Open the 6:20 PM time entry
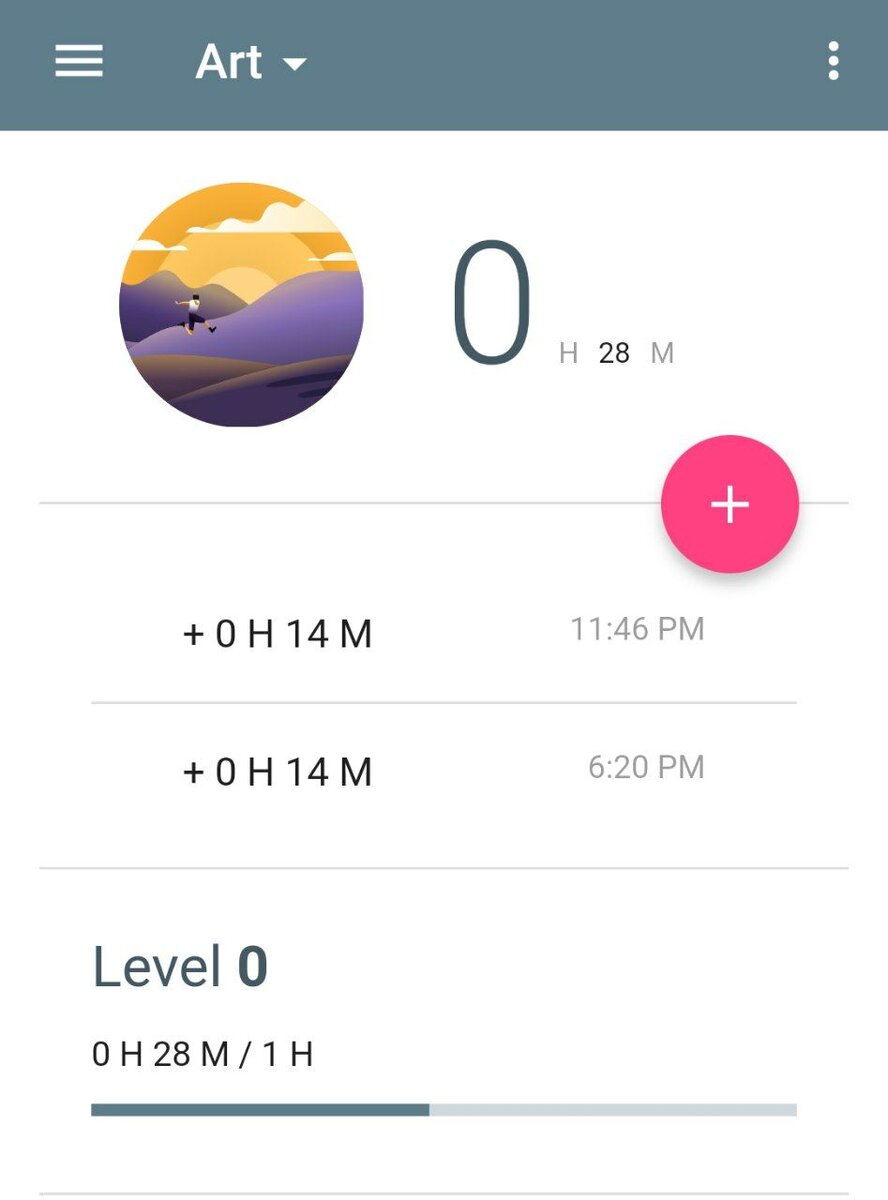 click(443, 771)
